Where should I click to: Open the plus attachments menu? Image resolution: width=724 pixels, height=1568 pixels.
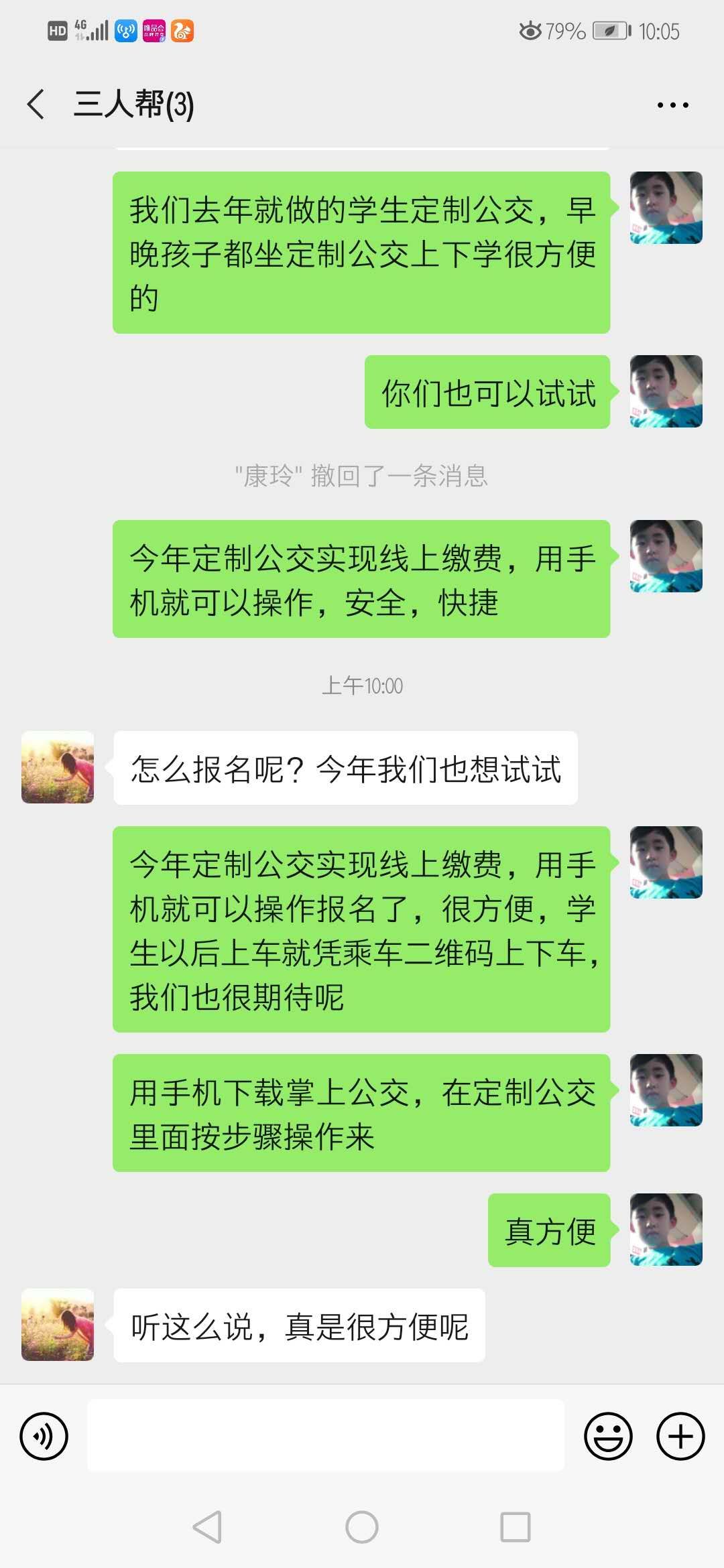680,1436
